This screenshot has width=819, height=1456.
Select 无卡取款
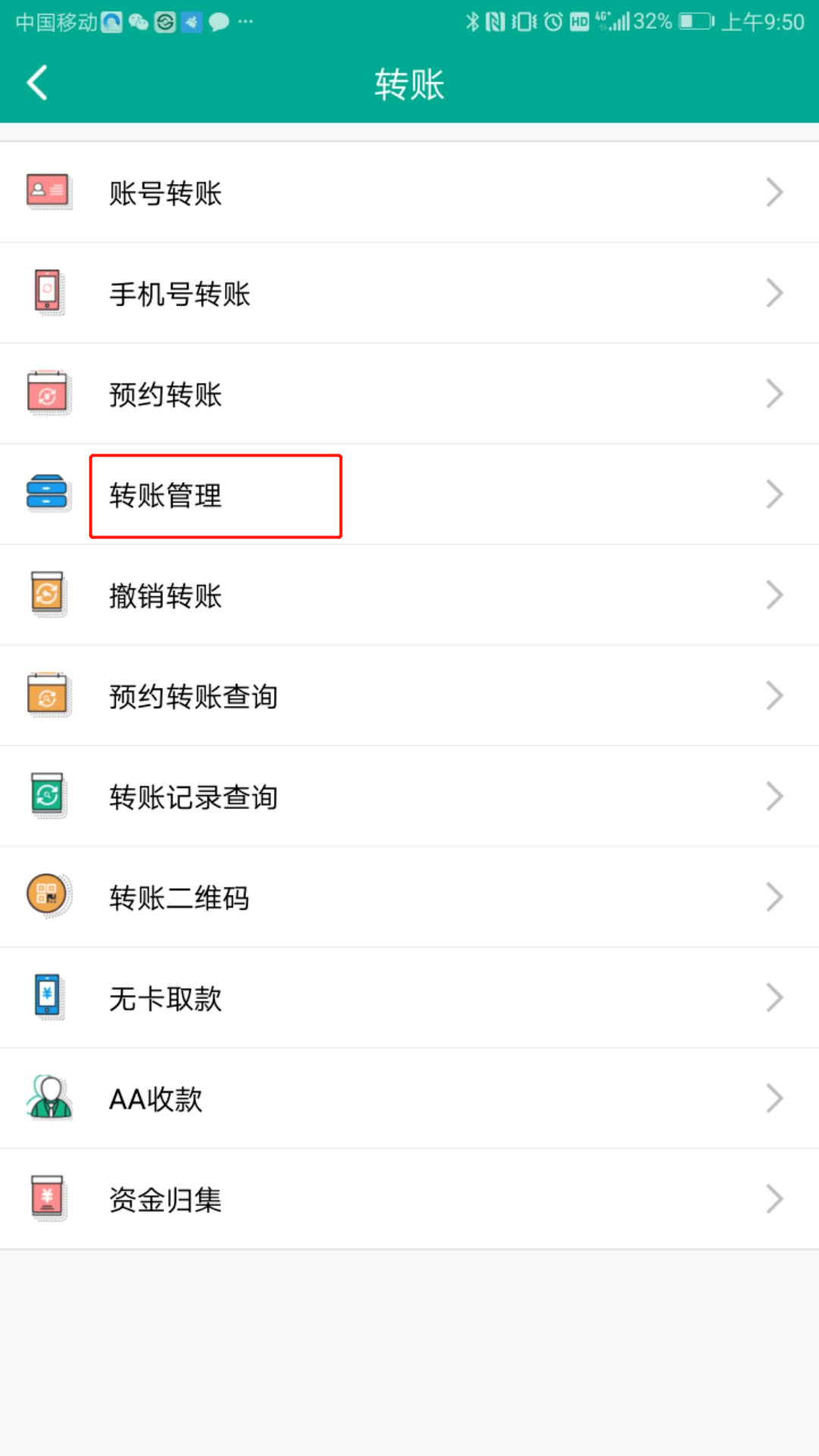point(409,998)
